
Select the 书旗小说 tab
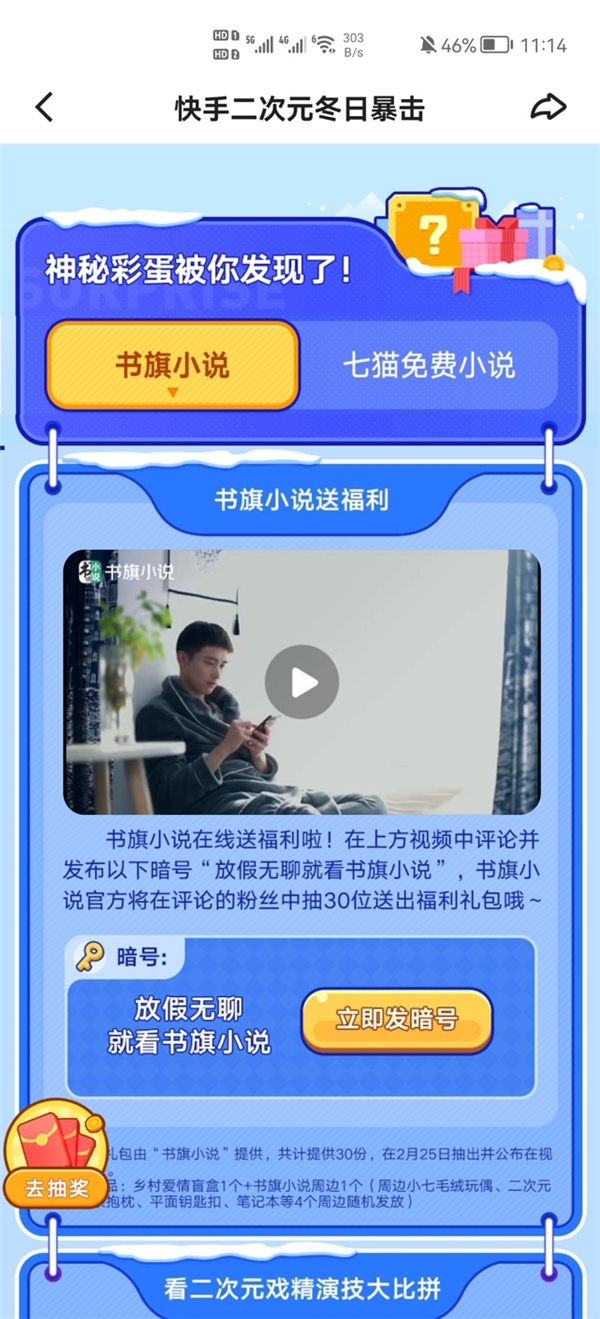(172, 365)
